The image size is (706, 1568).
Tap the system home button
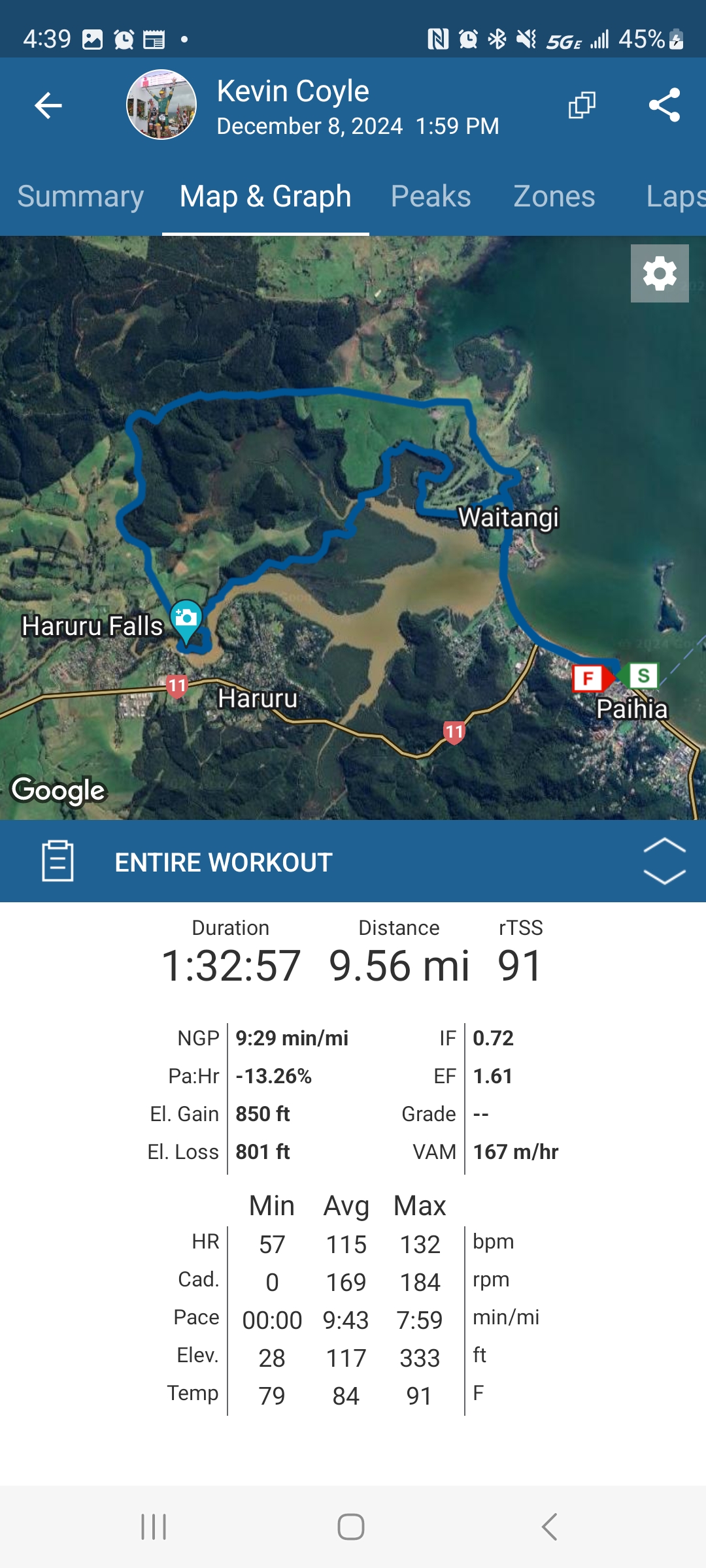pyautogui.click(x=351, y=1527)
